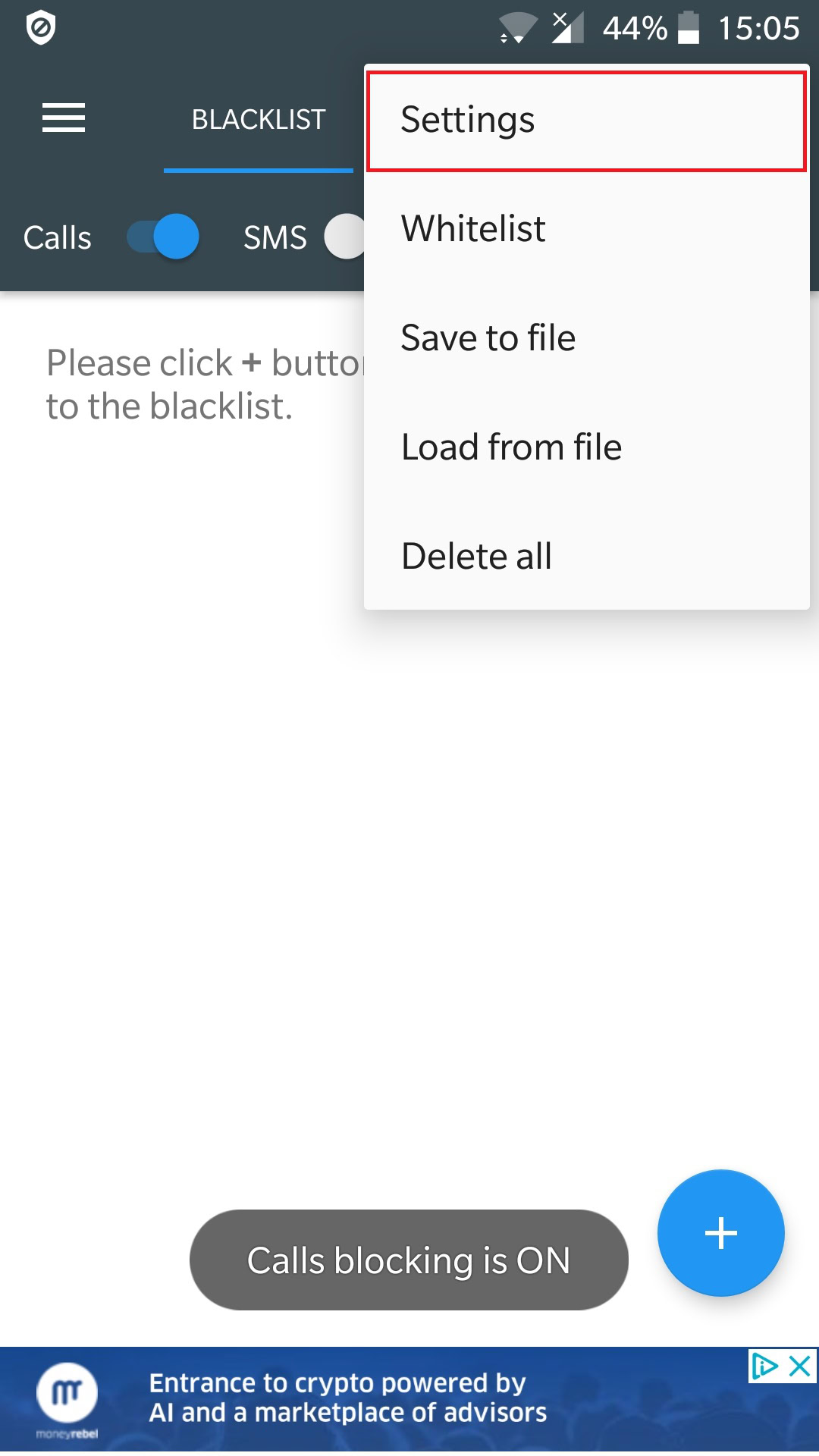Screen dimensions: 819x1456
Task: Turn off the Calls blocking switch
Action: (163, 237)
